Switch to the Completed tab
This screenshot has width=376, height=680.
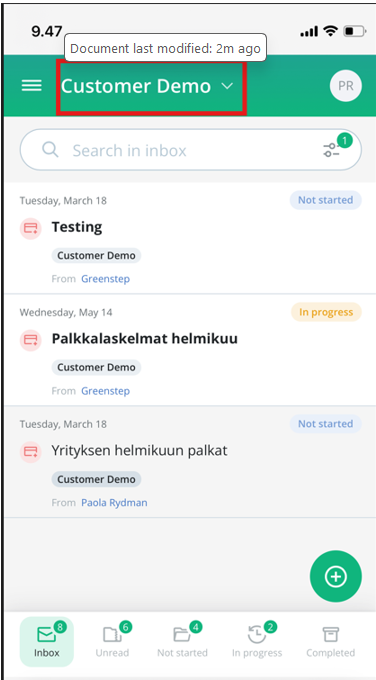tap(330, 641)
